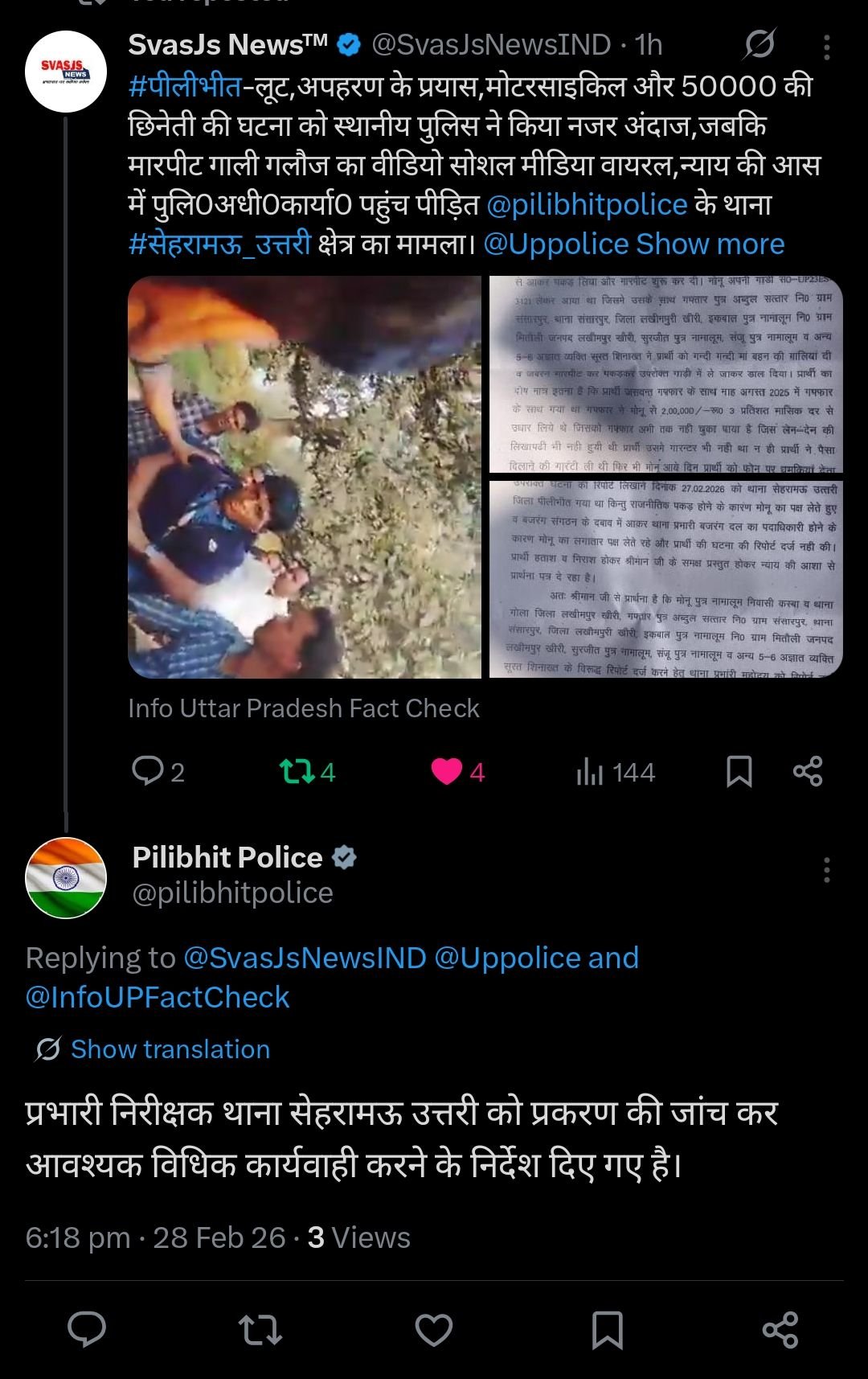This screenshot has height=1379, width=868.
Task: Open @InfoUPFactCheck mention link
Action: 158,997
